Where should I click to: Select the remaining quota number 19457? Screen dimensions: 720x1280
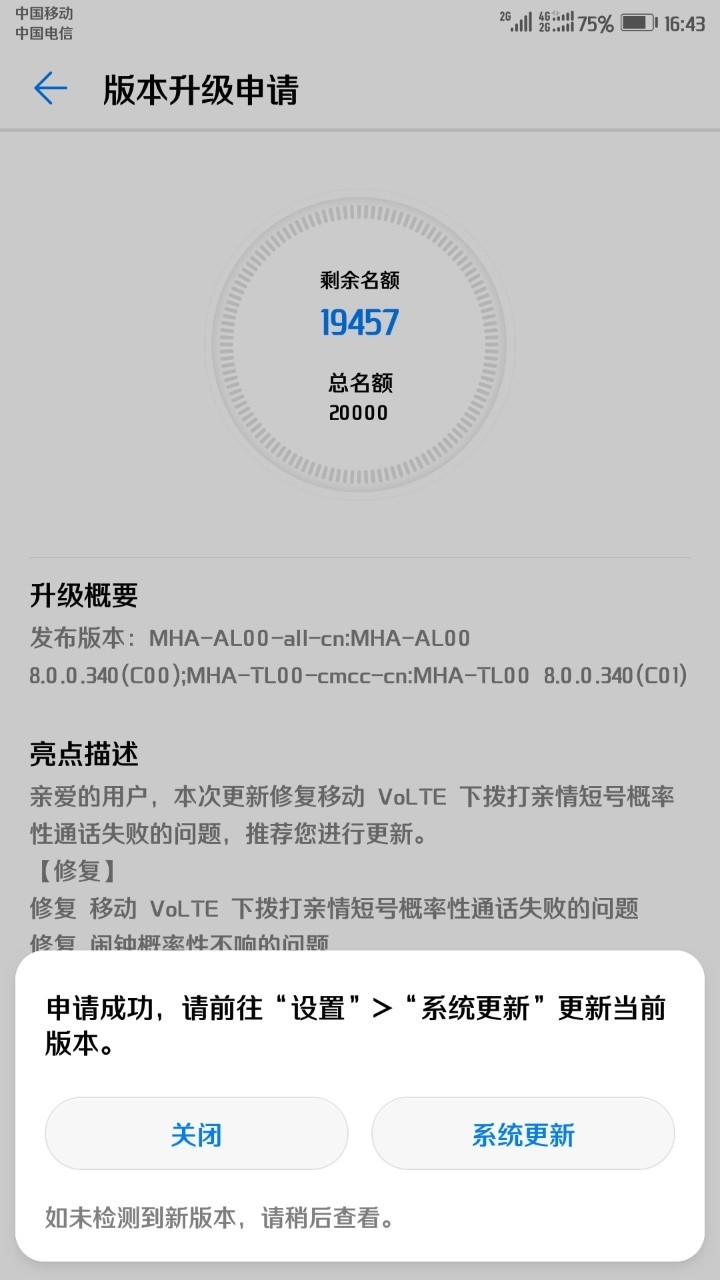[359, 322]
